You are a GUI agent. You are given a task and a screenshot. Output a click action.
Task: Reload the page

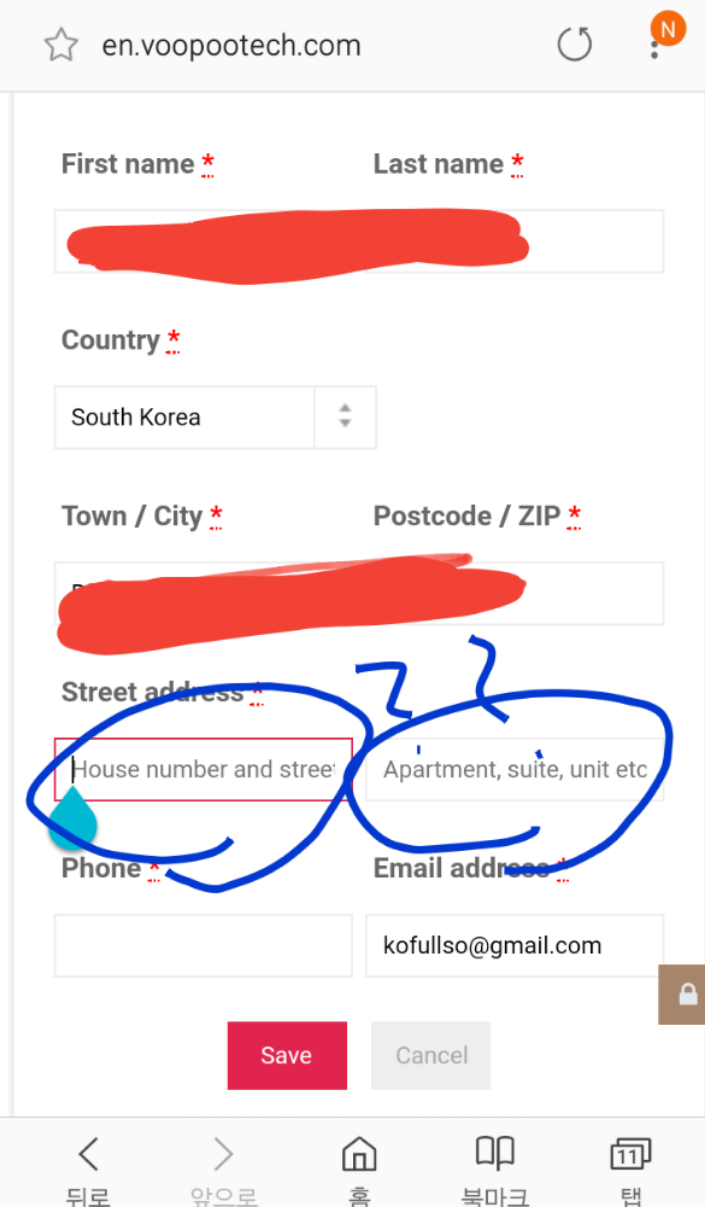point(574,45)
